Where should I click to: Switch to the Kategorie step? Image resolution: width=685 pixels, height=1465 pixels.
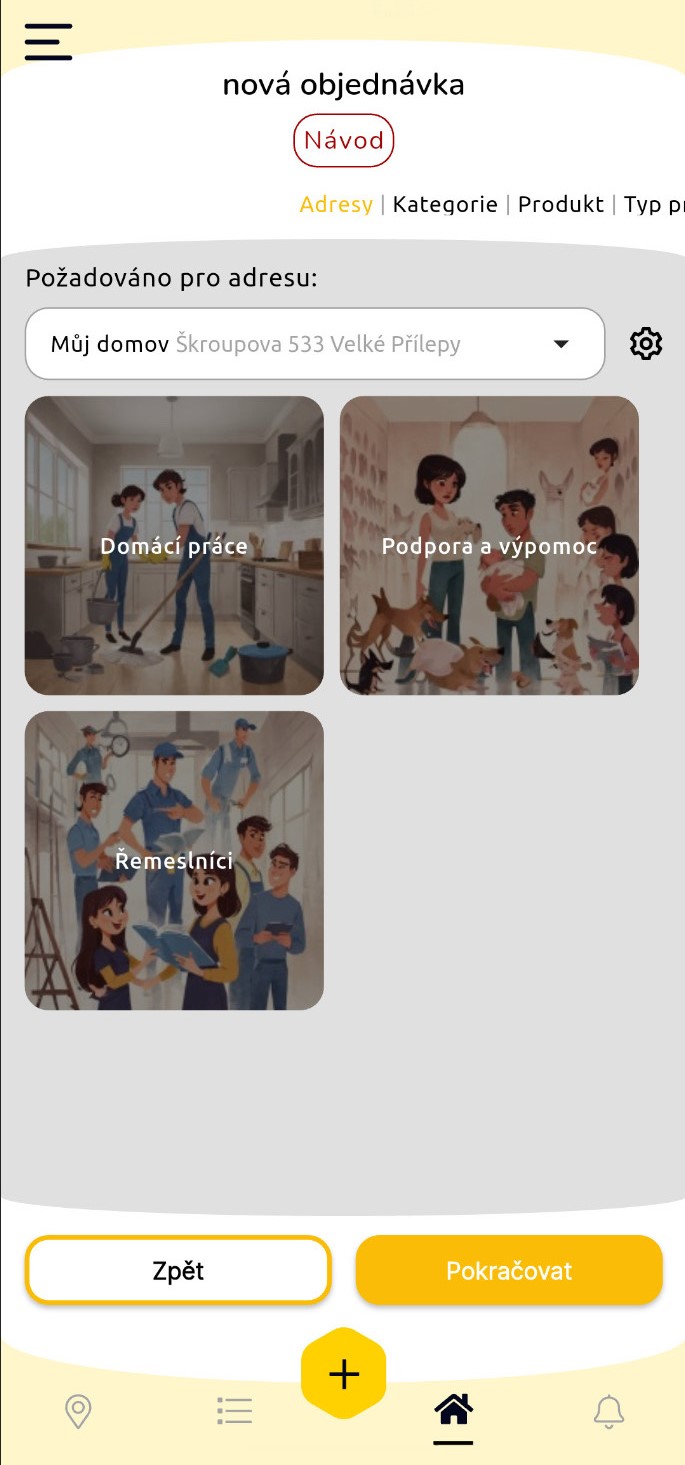pos(445,205)
